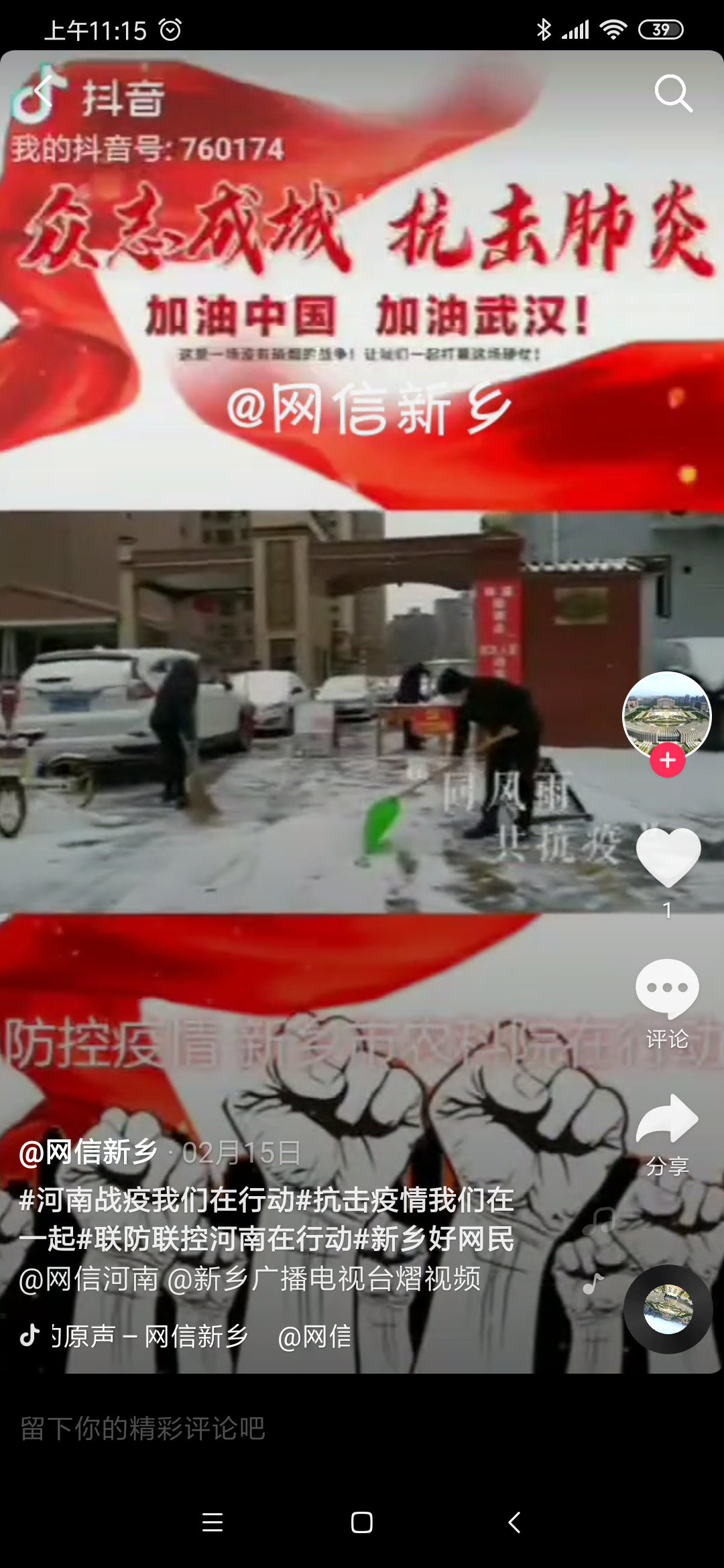Open the video author's profile avatar
The height and width of the screenshot is (1568, 724).
tap(666, 714)
